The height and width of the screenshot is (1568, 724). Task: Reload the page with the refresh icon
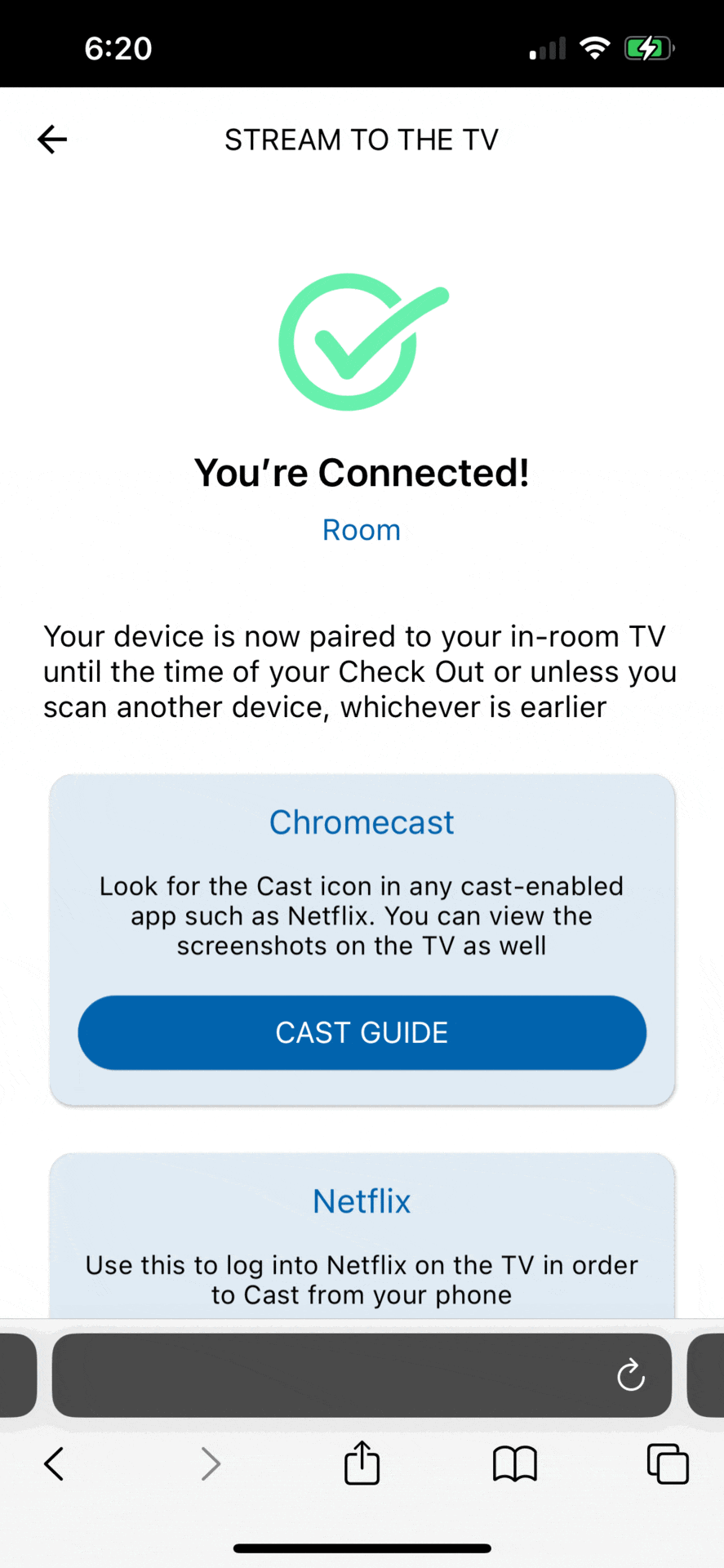[x=630, y=1375]
